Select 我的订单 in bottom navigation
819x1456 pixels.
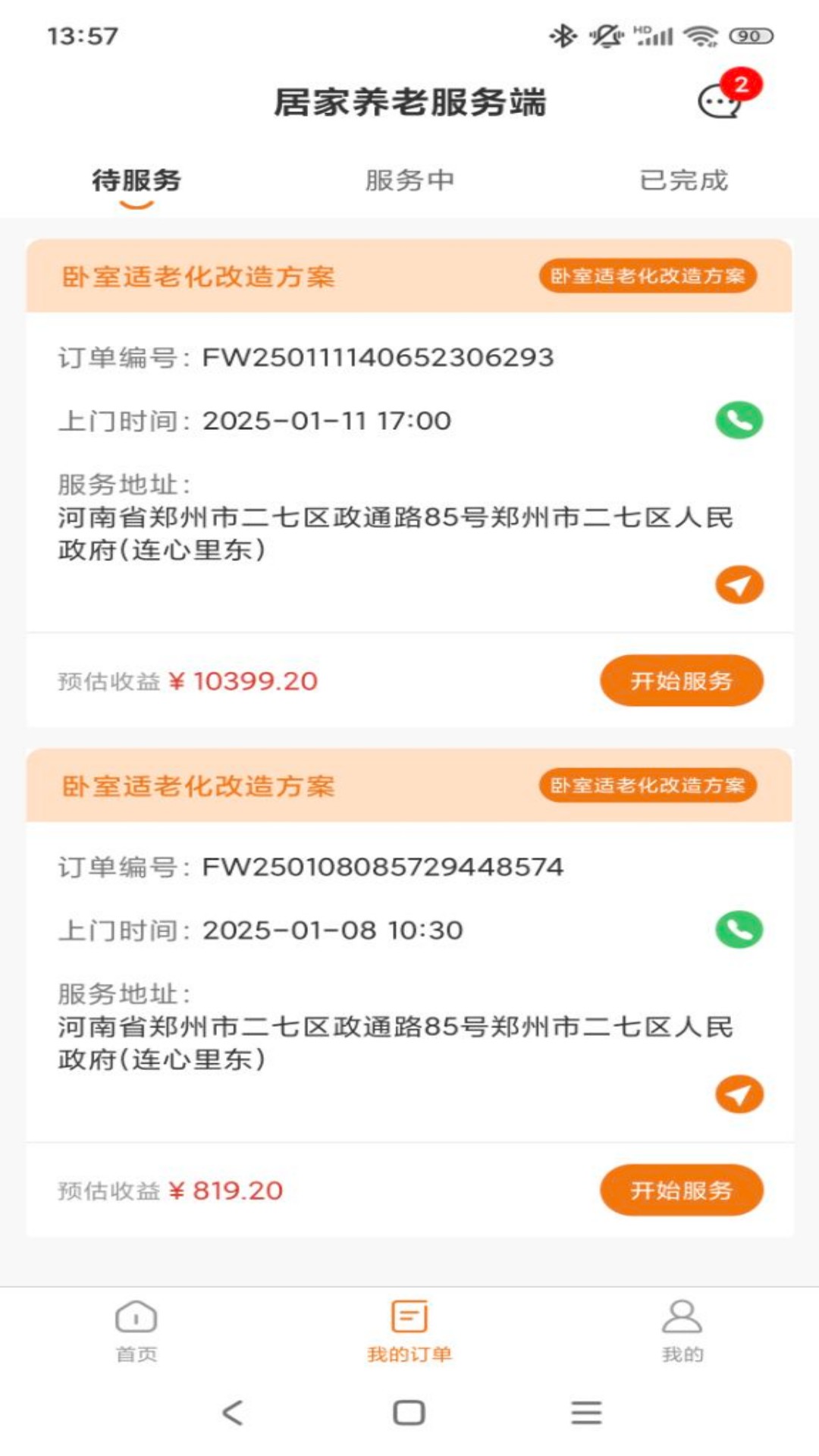tap(409, 1332)
